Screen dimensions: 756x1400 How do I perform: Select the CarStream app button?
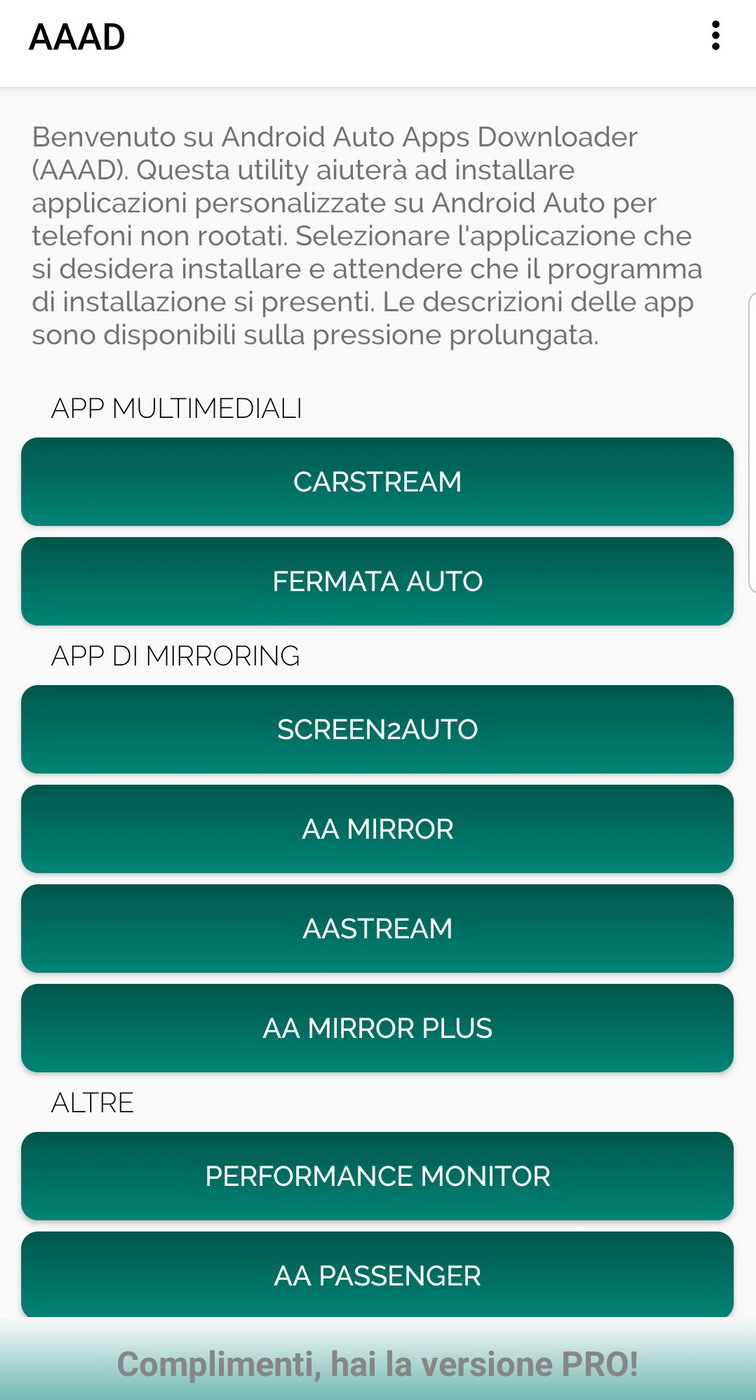pos(377,481)
